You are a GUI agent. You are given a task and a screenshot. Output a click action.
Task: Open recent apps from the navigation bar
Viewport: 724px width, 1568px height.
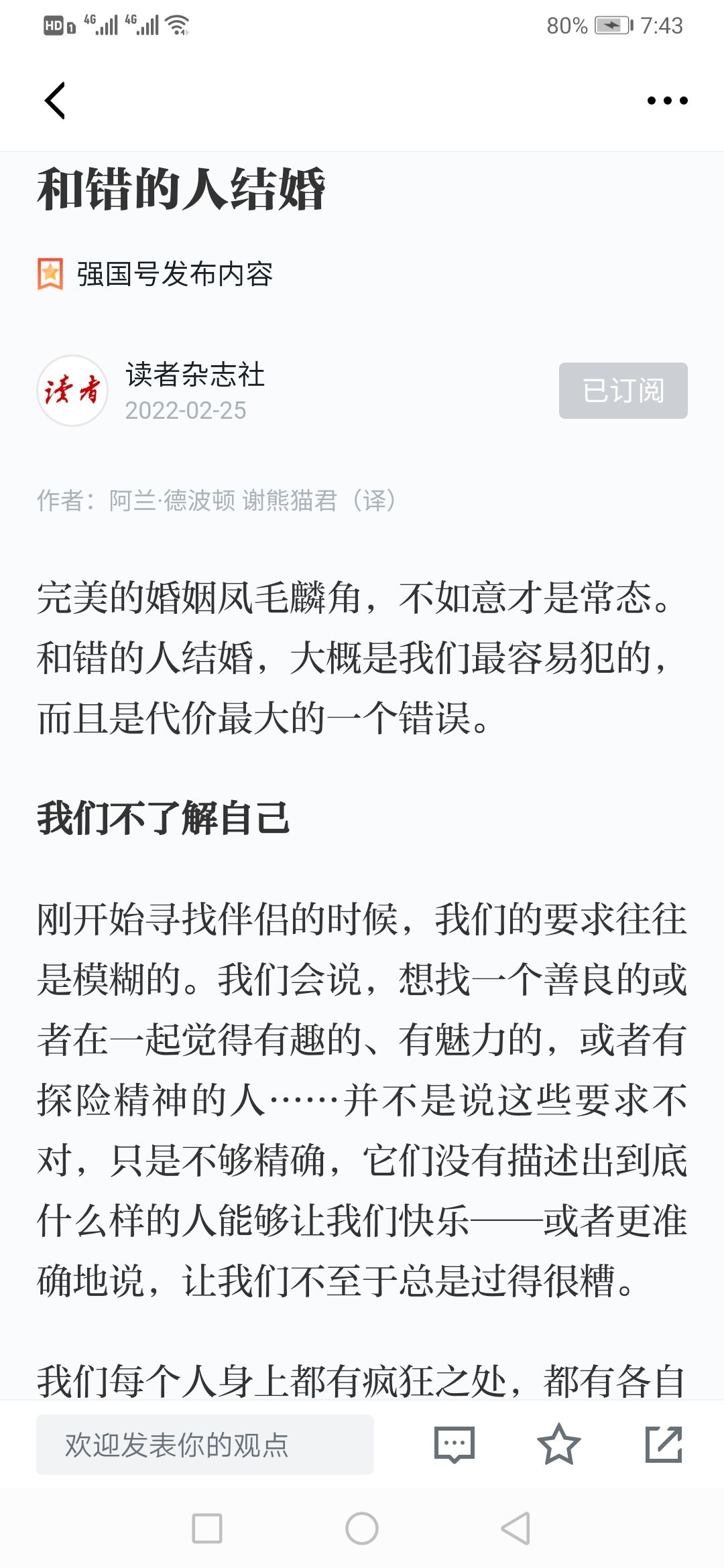pos(207,1528)
